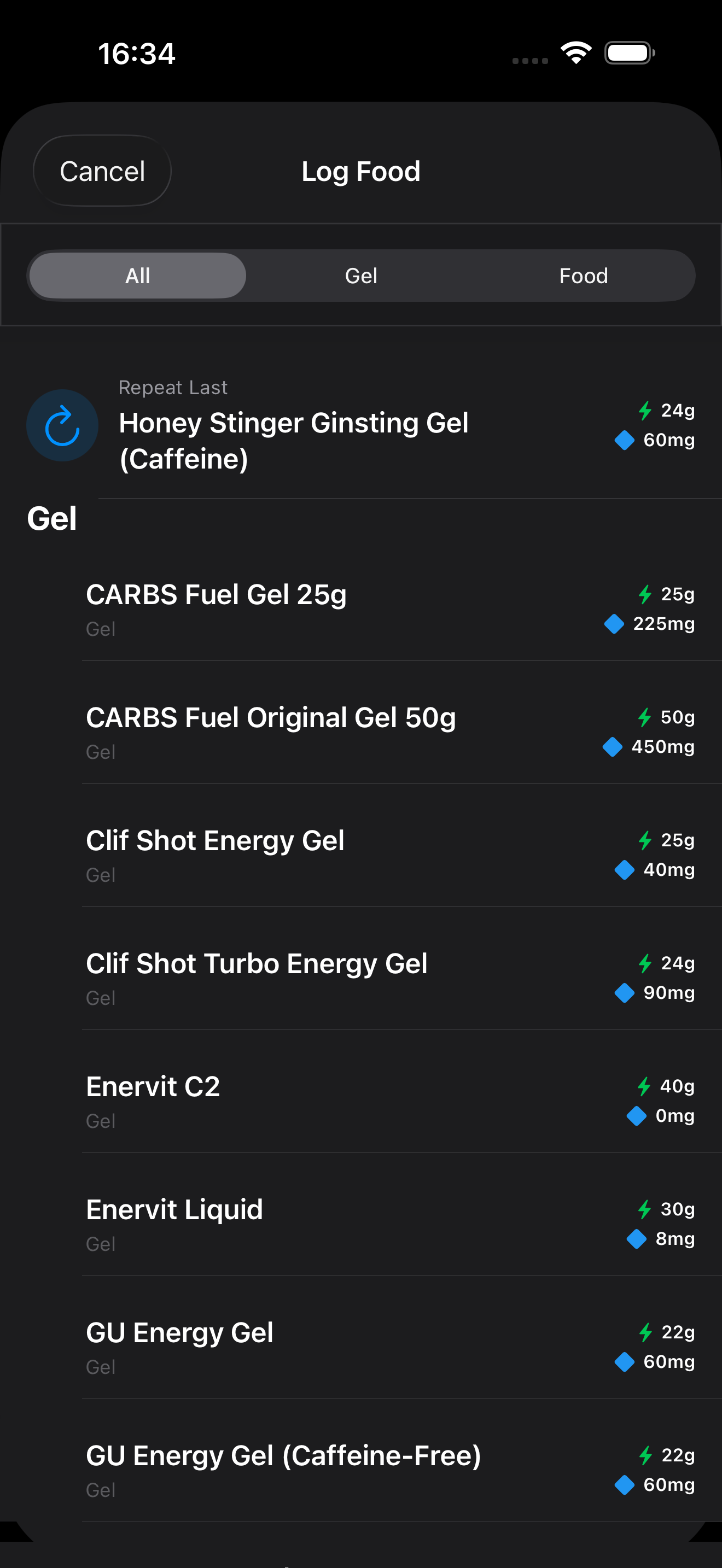Tap the blue caffeine diamond beside Clif Shot Energy Gel
The width and height of the screenshot is (722, 1568).
[x=625, y=870]
